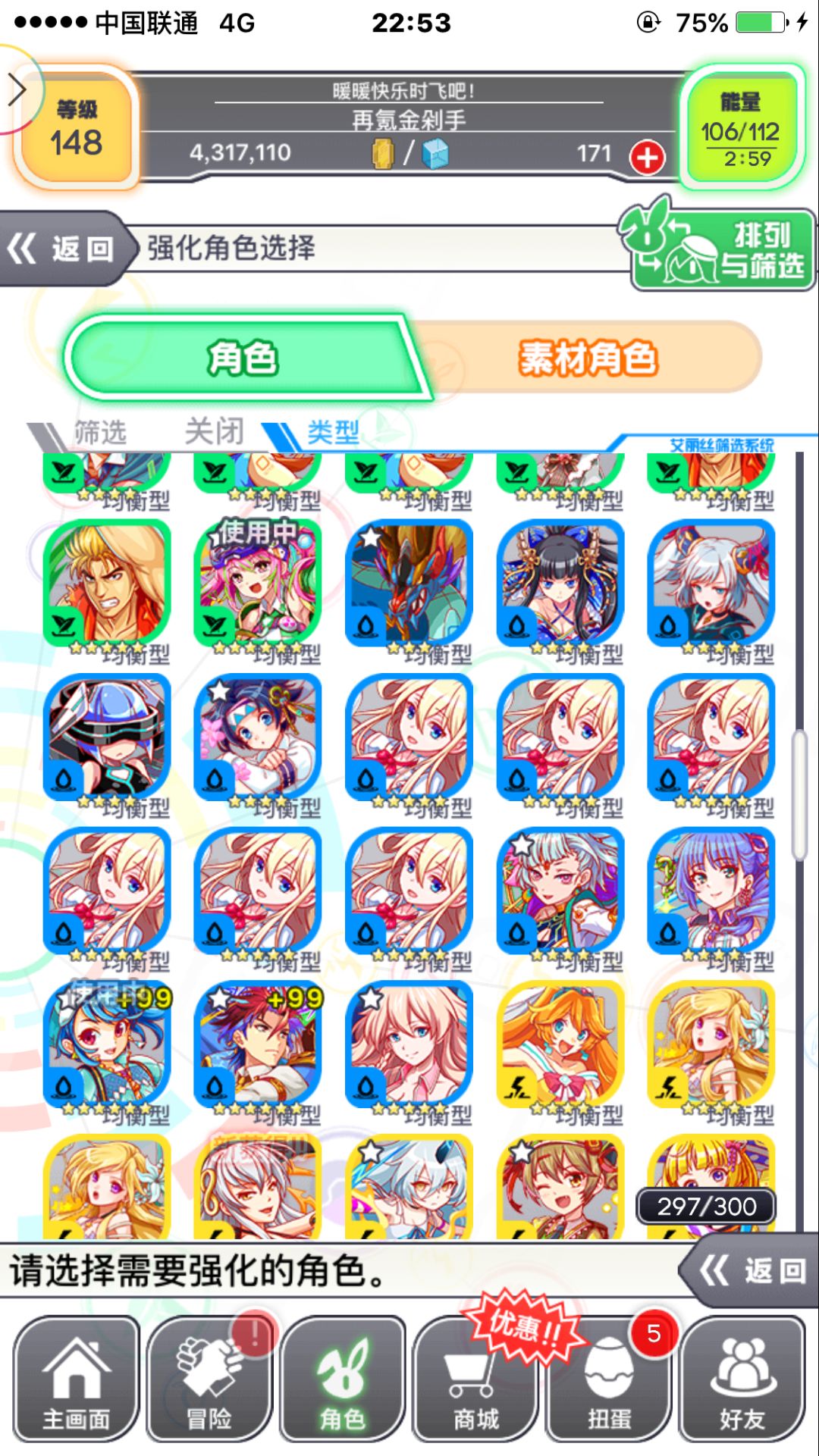The height and width of the screenshot is (1456, 819).
Task: Expand the side arrow at top left
Action: point(17,90)
